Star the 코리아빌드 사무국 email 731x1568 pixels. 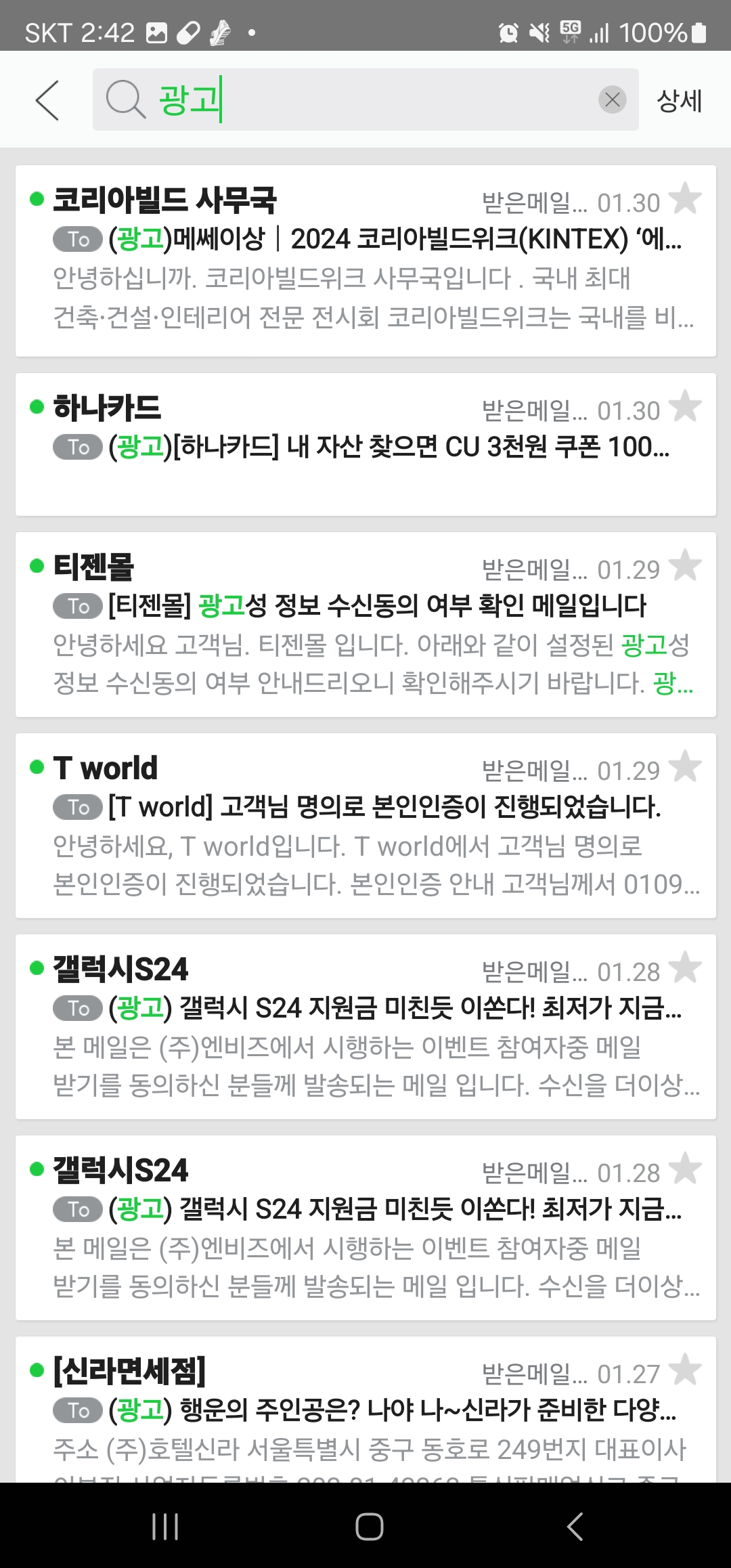[685, 199]
